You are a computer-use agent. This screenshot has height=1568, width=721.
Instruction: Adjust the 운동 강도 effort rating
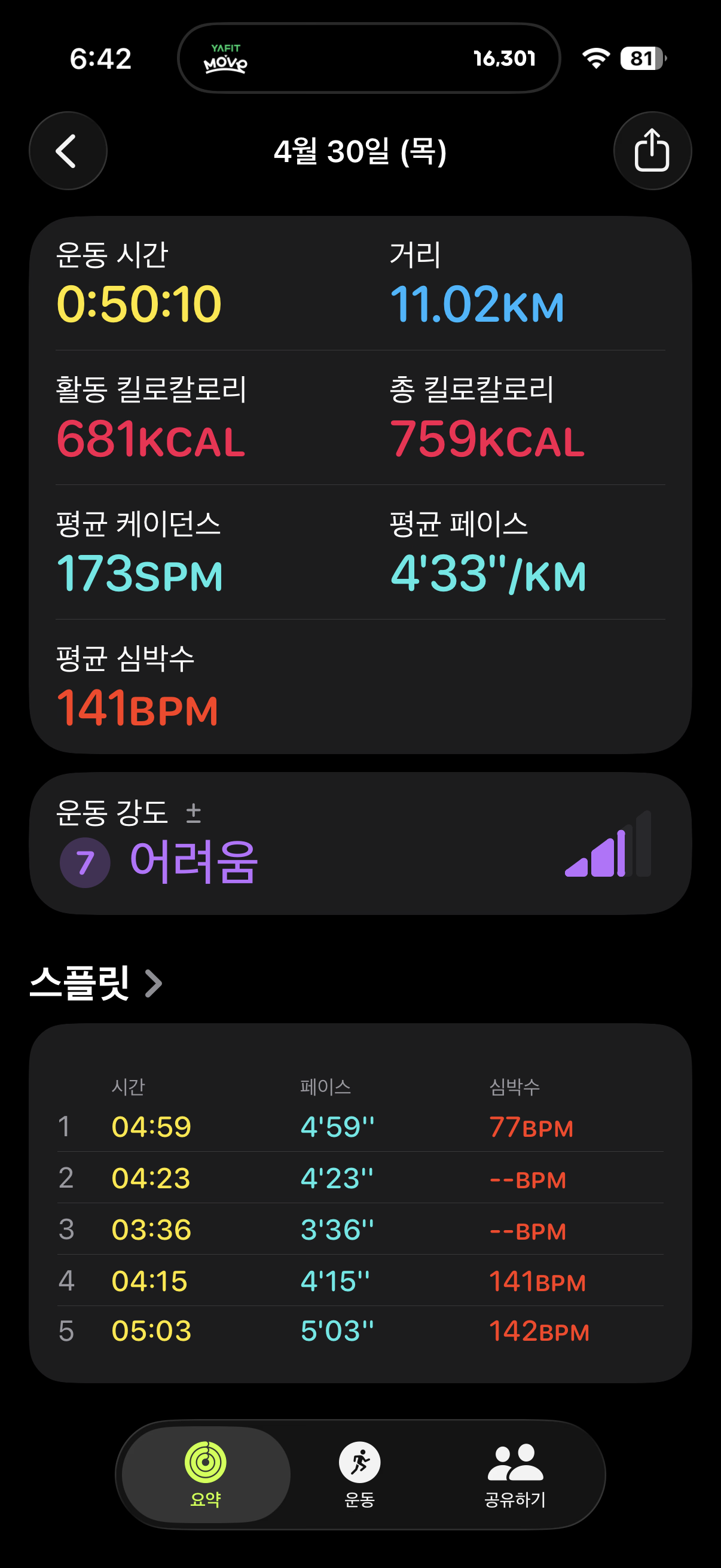[x=194, y=813]
